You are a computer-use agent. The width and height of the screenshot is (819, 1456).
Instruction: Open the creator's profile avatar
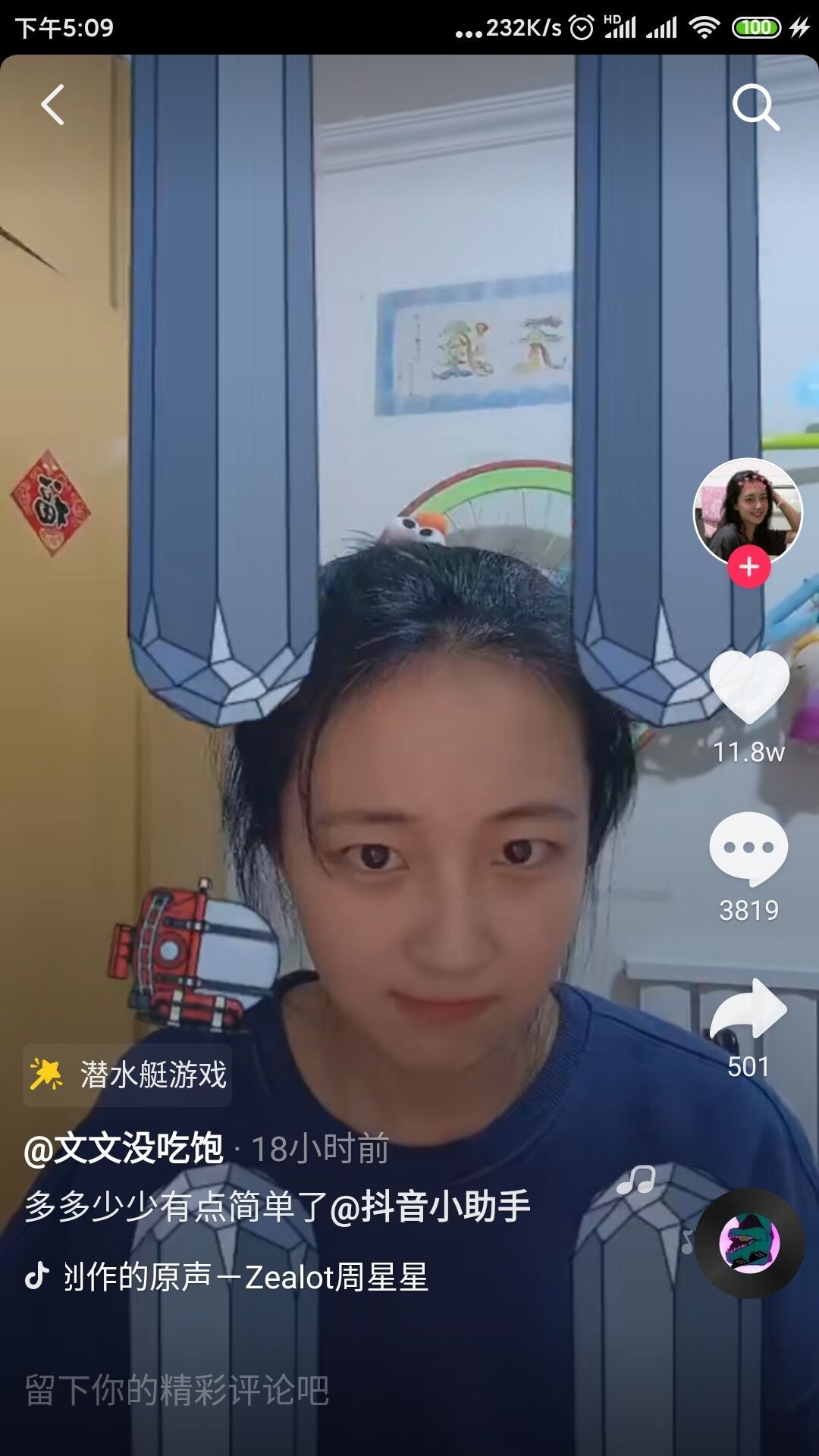coord(748,512)
